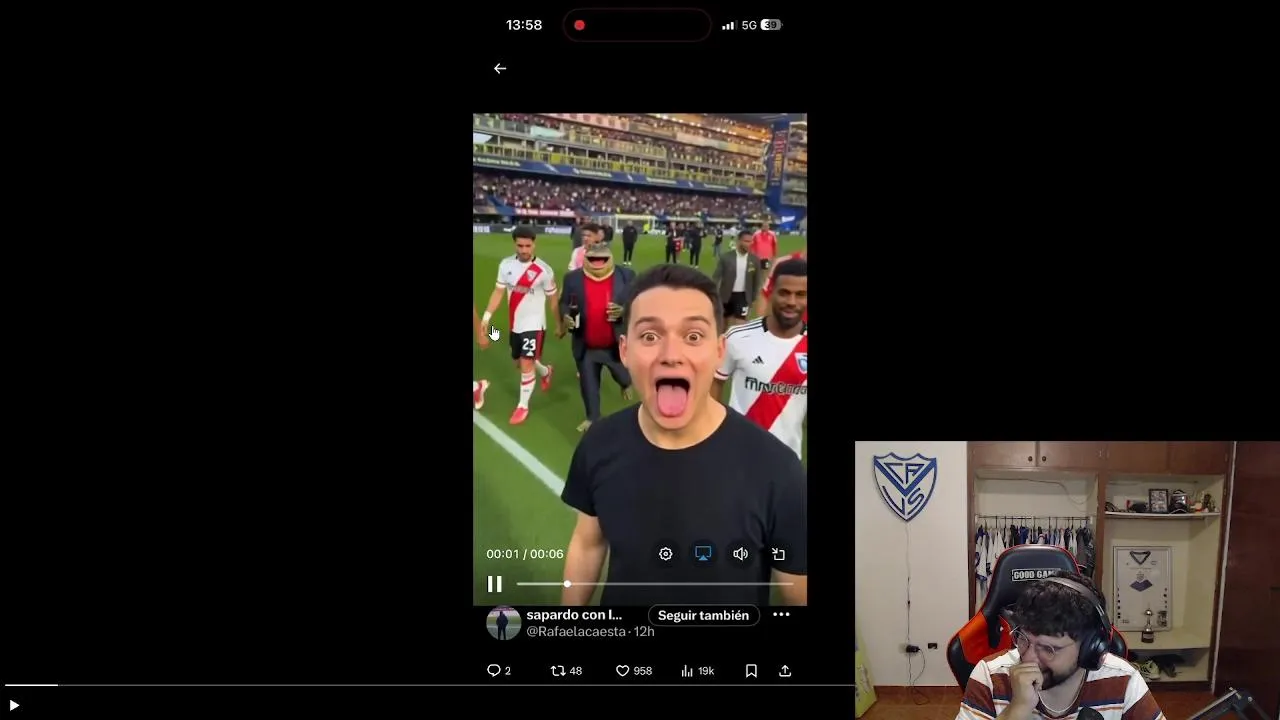Screen dimensions: 1280x720
Task: Play the stream with bottom-left play button
Action: [x=14, y=705]
